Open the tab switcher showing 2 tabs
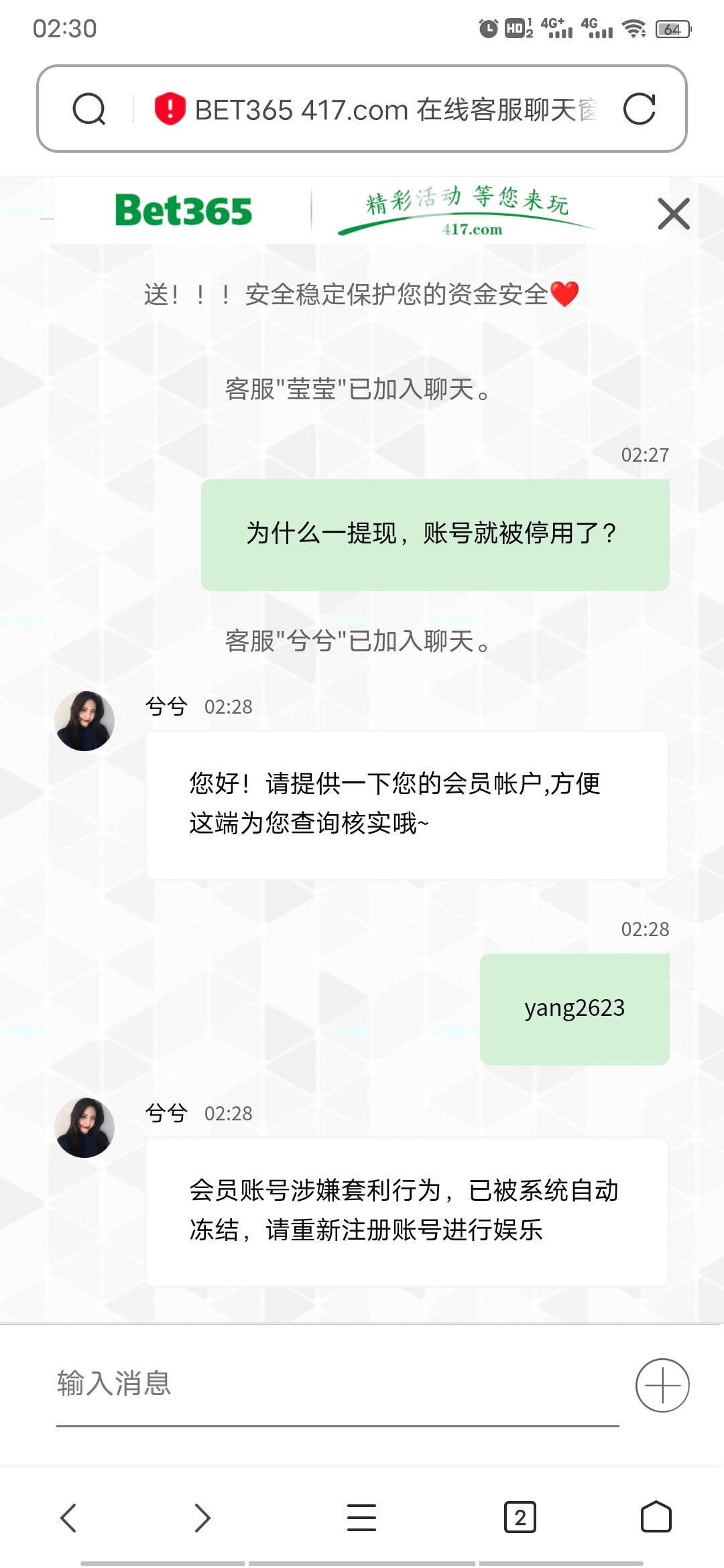The width and height of the screenshot is (724, 1568). click(520, 1518)
